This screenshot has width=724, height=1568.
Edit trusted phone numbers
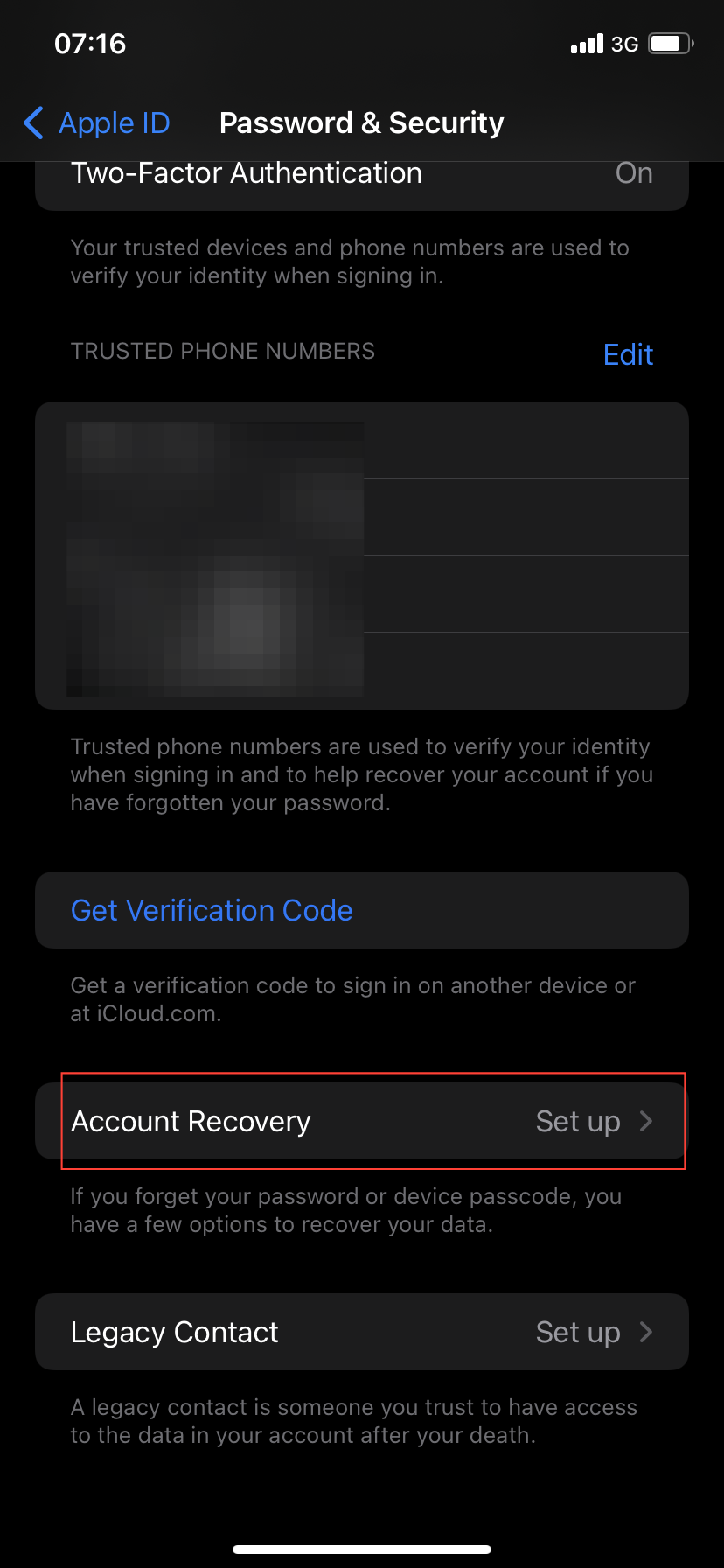tap(628, 354)
